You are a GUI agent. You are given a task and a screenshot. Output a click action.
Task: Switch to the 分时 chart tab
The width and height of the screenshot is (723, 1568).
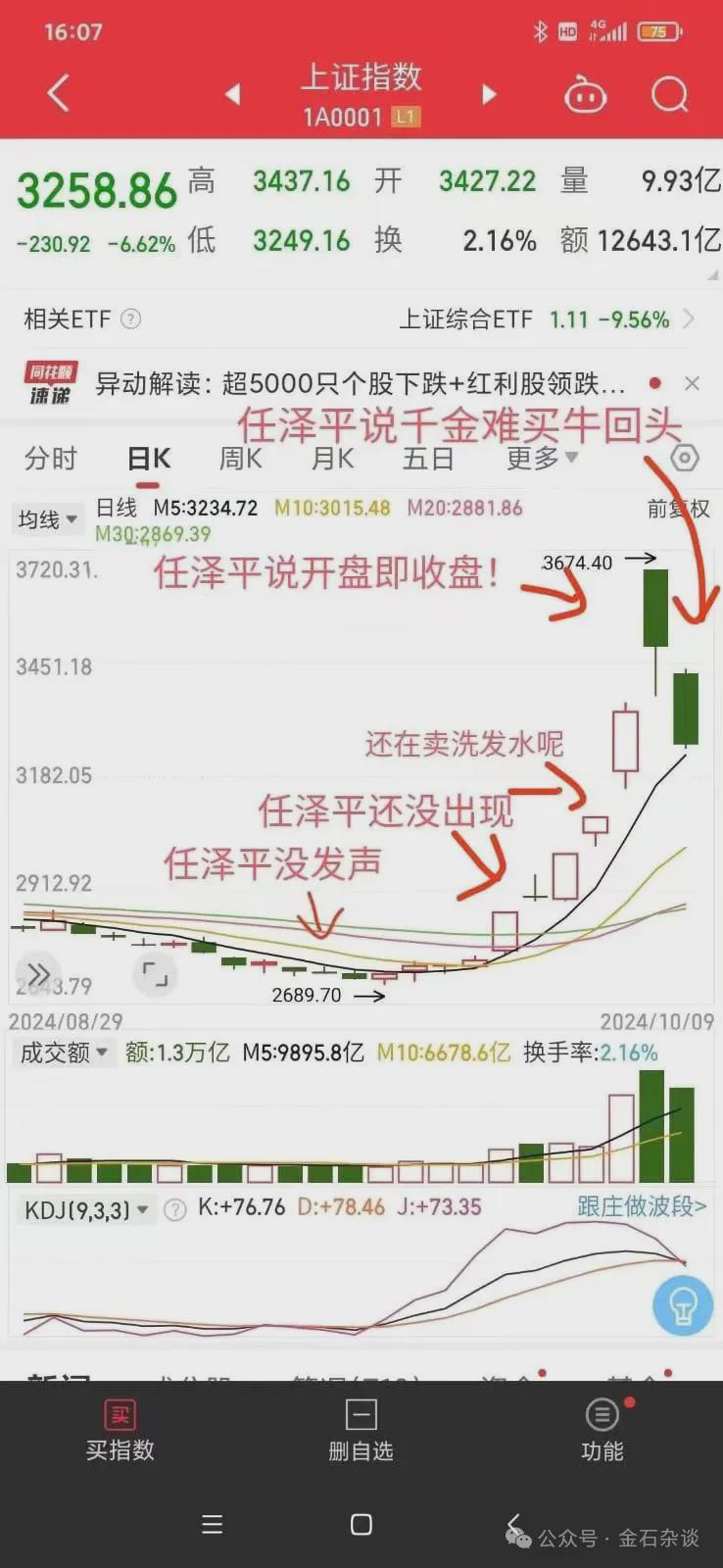pyautogui.click(x=50, y=459)
